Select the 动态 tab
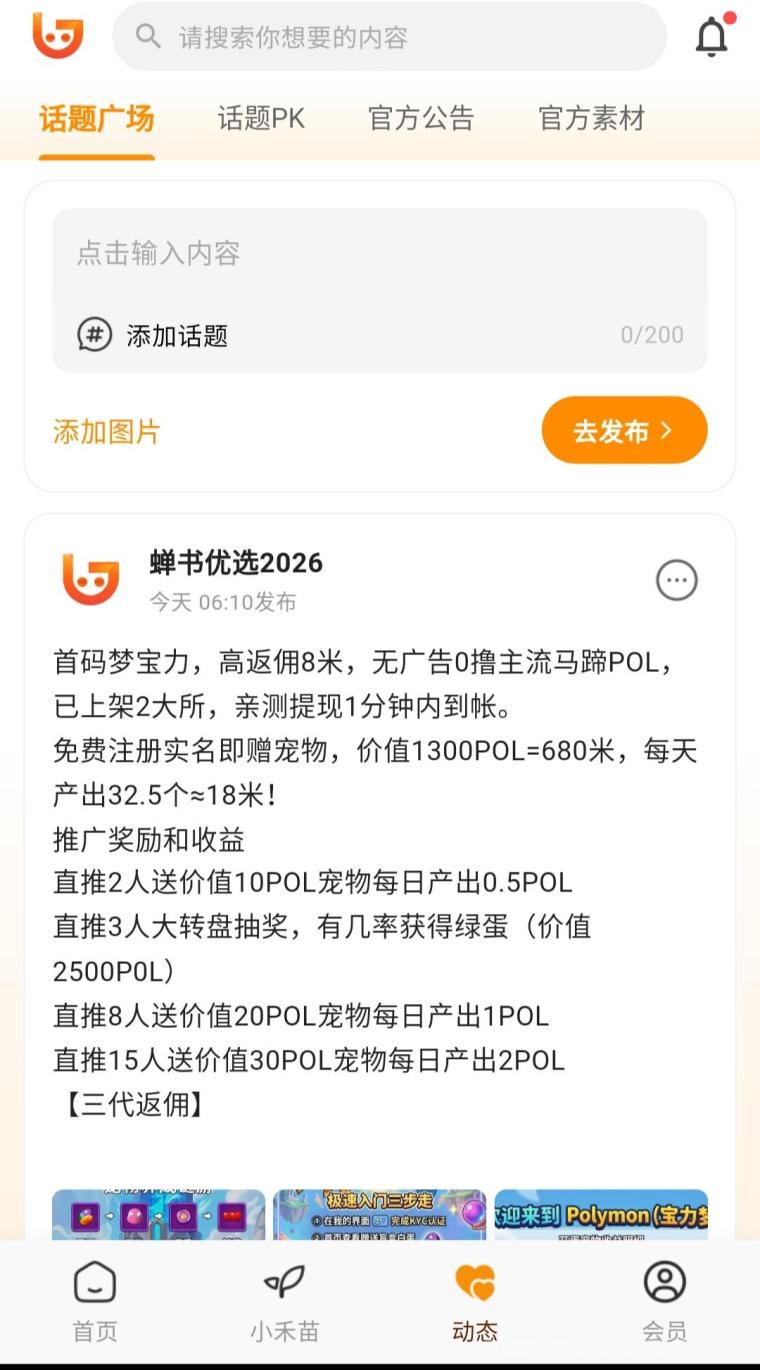 point(475,1300)
